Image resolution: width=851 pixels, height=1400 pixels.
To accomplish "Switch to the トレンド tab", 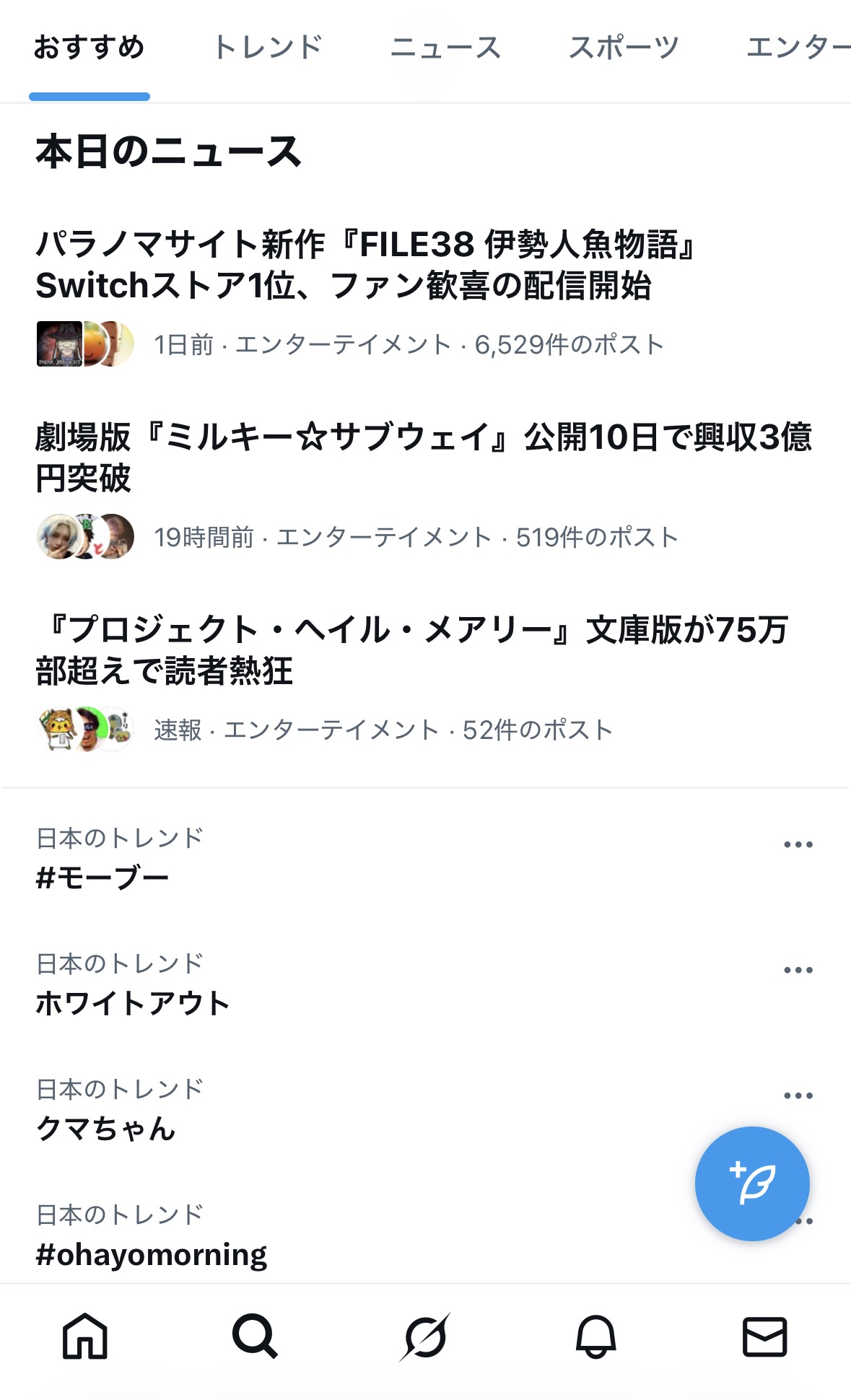I will (x=268, y=48).
